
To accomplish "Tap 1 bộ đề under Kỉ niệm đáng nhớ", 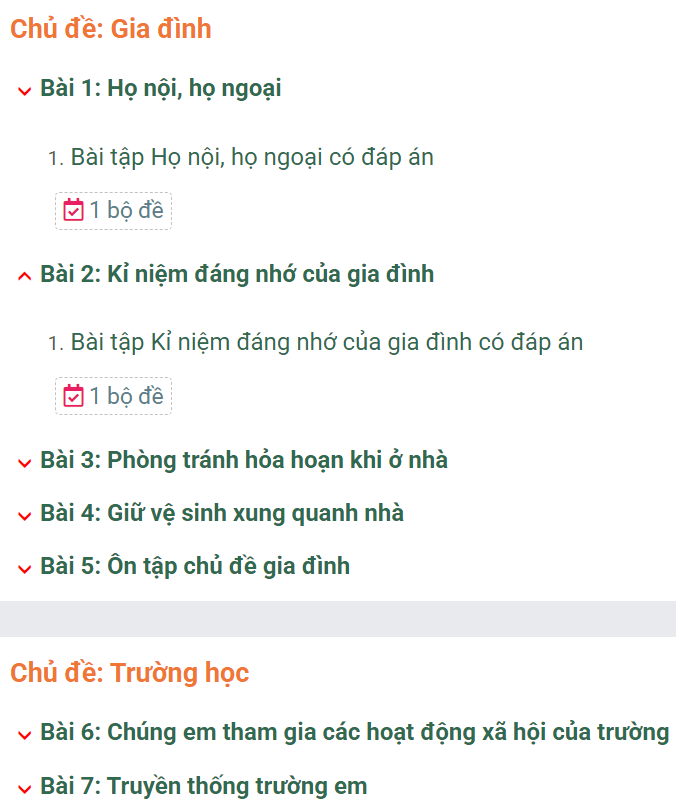I will 113,396.
